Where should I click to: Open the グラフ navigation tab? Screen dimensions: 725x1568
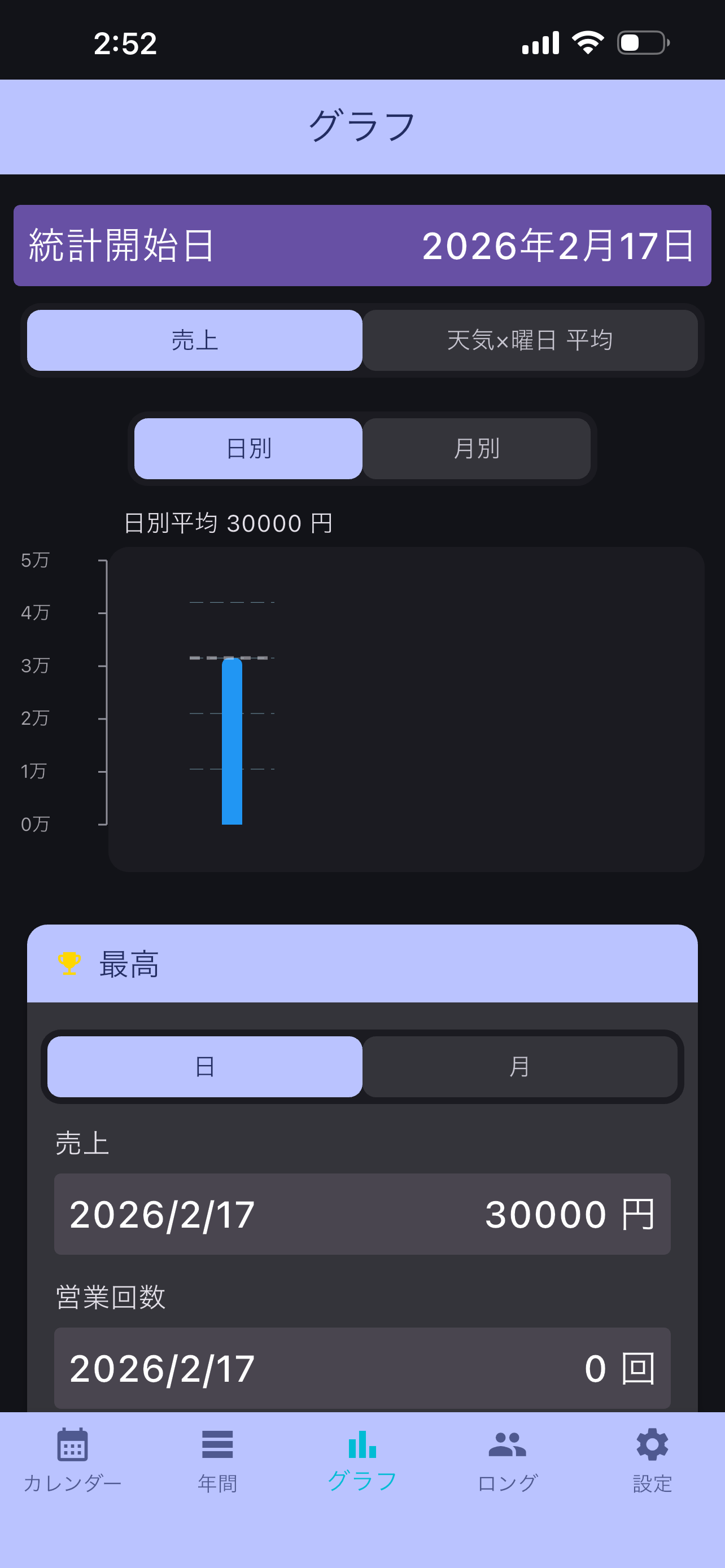point(362,1461)
